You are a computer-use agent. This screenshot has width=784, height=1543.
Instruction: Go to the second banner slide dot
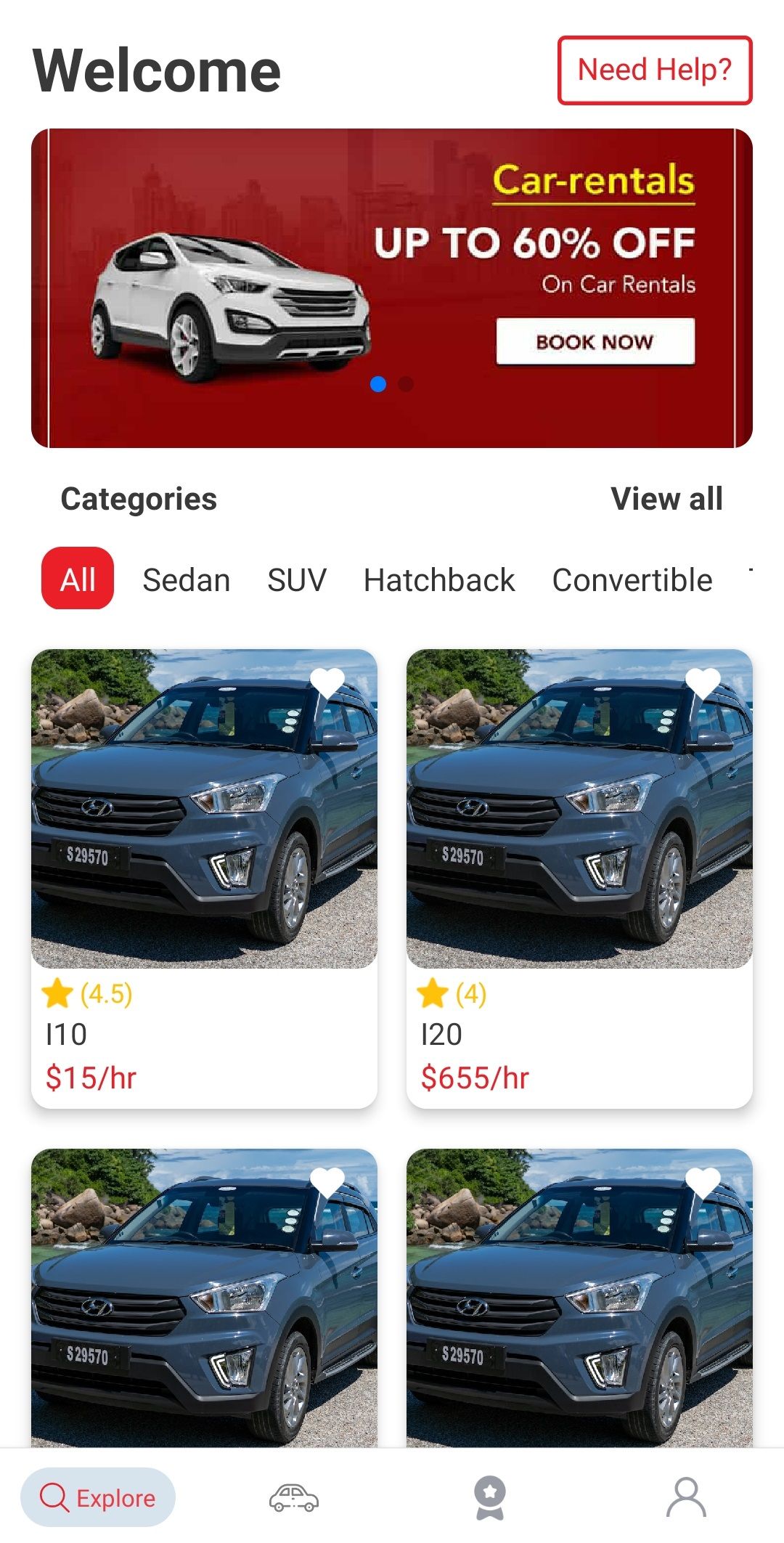(407, 384)
